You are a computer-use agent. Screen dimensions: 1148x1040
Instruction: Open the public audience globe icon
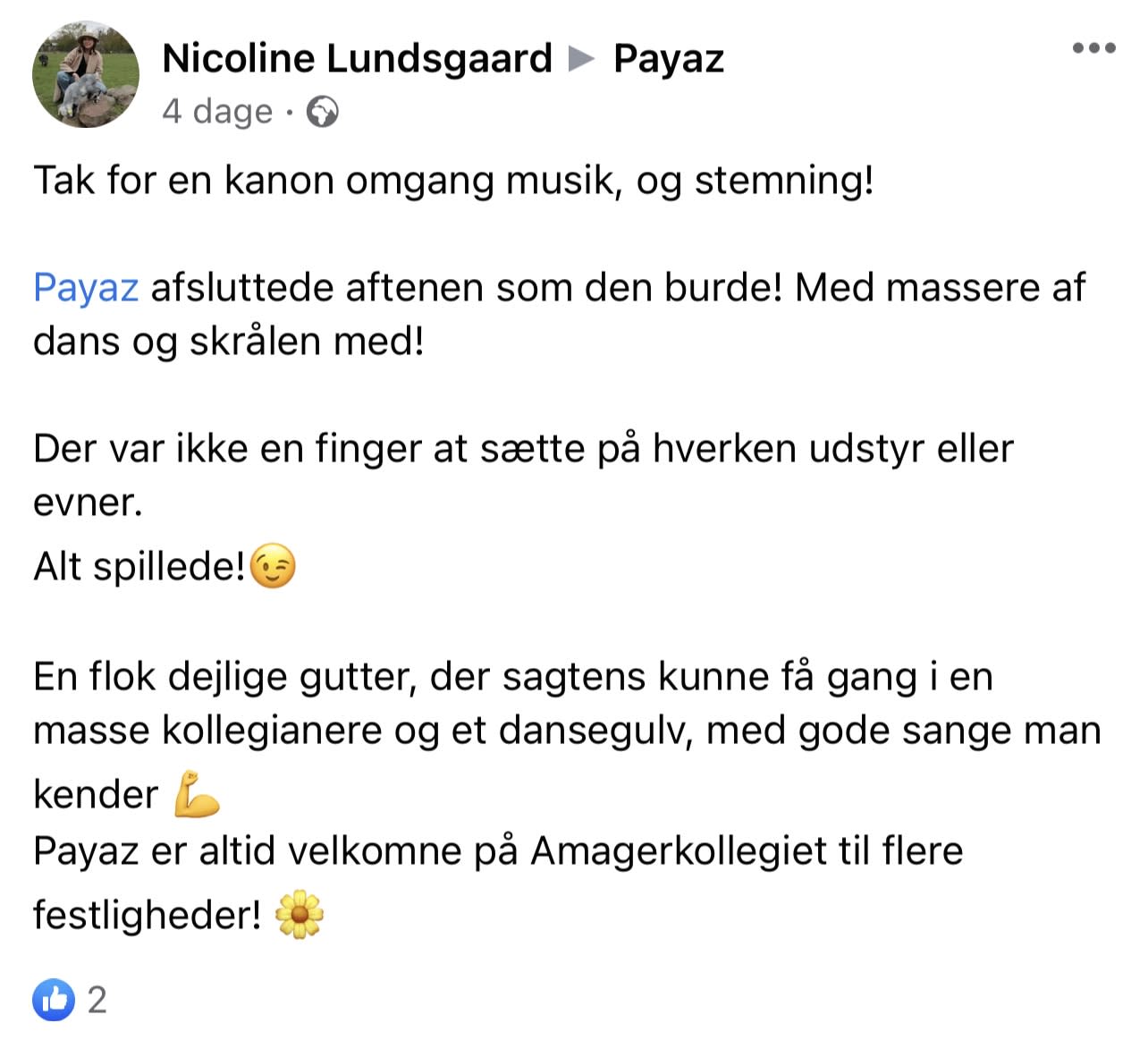click(x=323, y=113)
